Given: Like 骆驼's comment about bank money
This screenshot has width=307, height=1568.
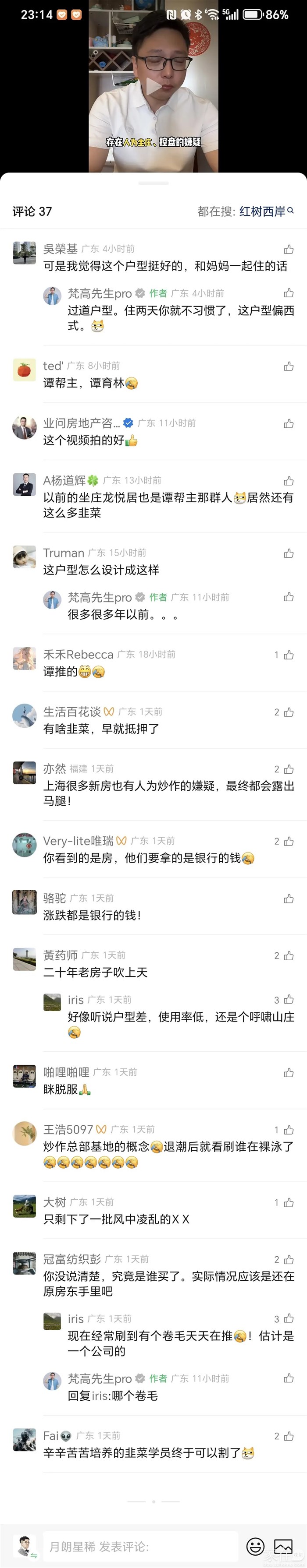Looking at the screenshot, I should tap(289, 899).
